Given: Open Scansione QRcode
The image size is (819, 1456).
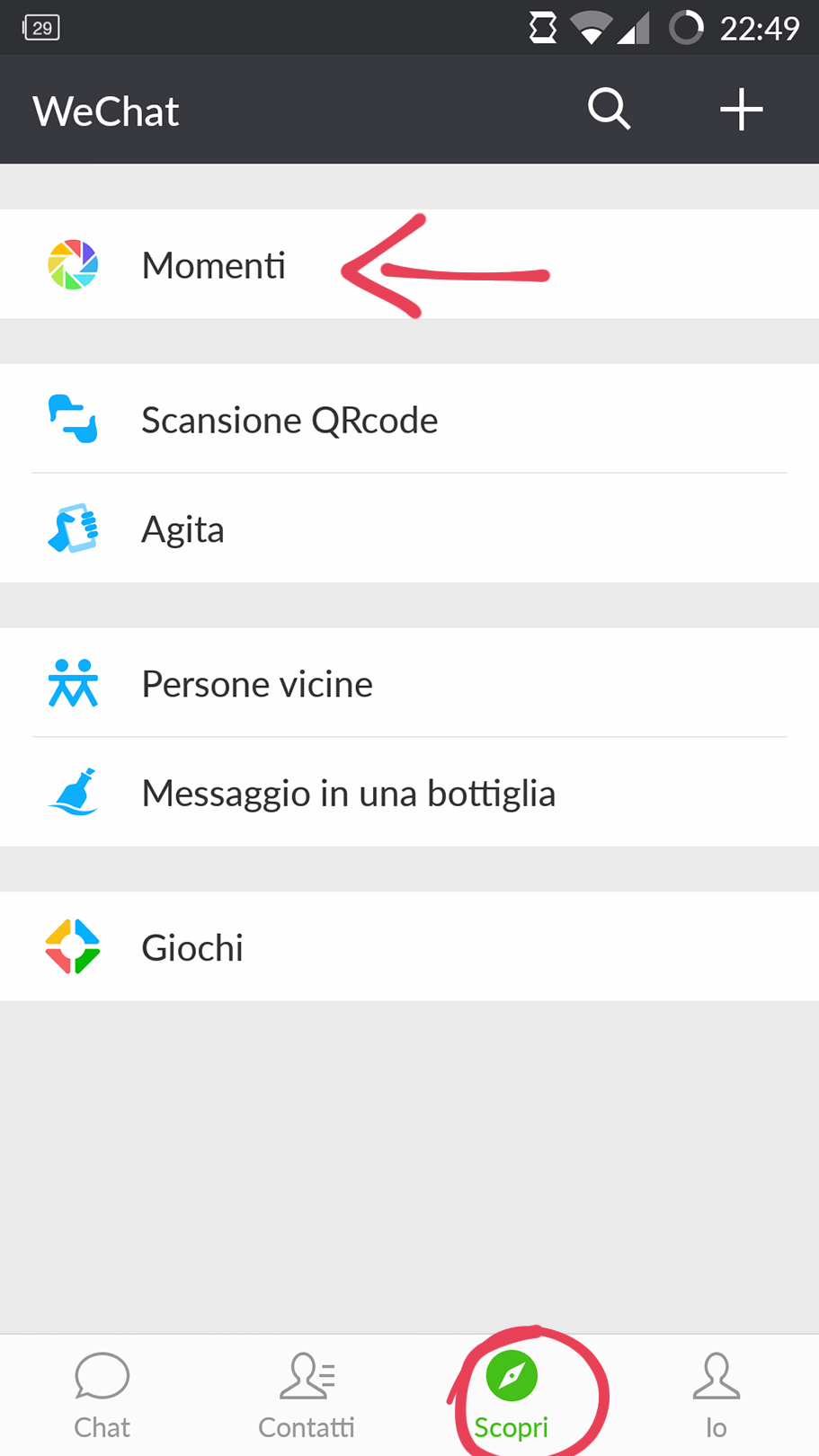Looking at the screenshot, I should point(289,420).
